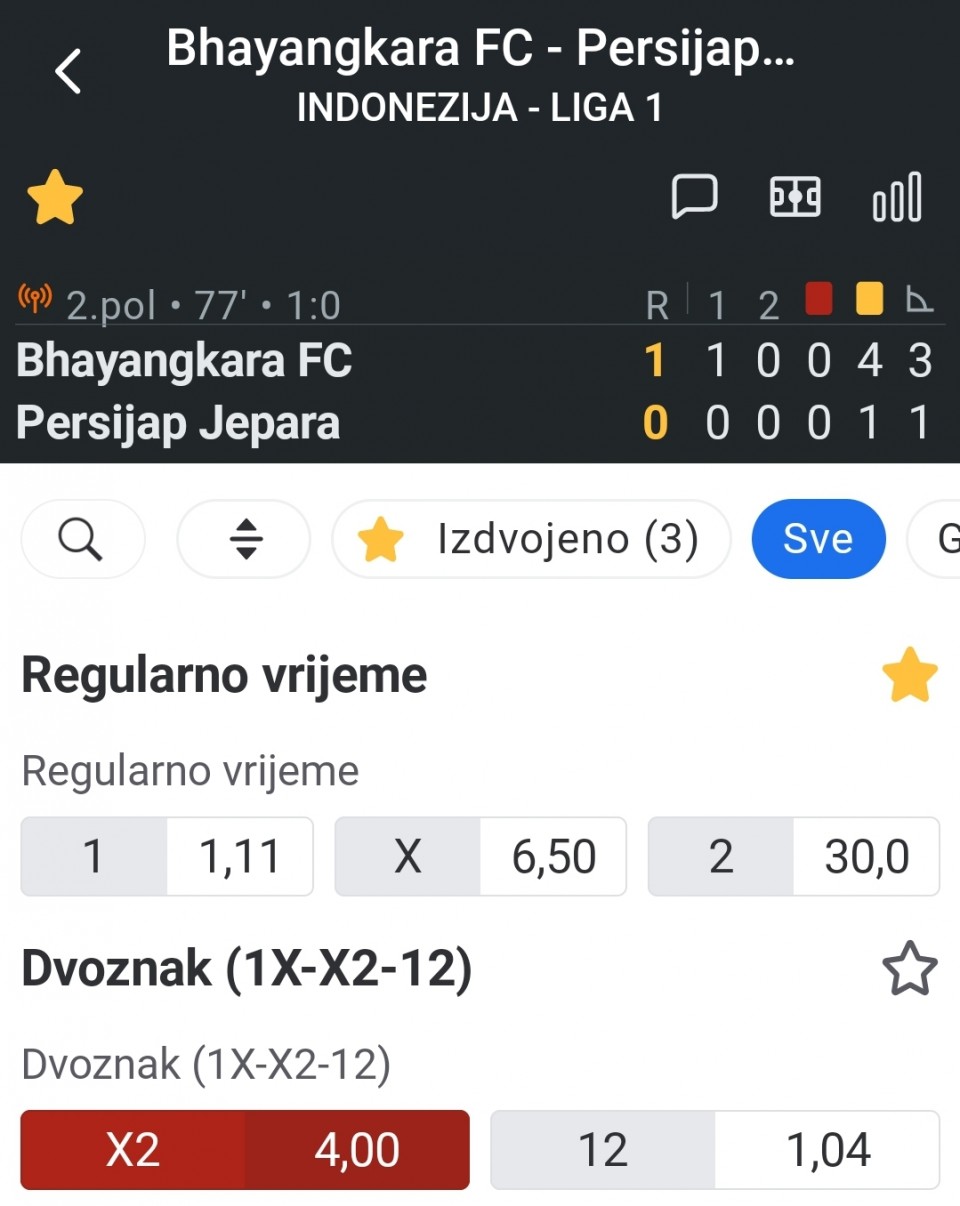
Task: Go back from the match screen
Action: click(x=68, y=71)
